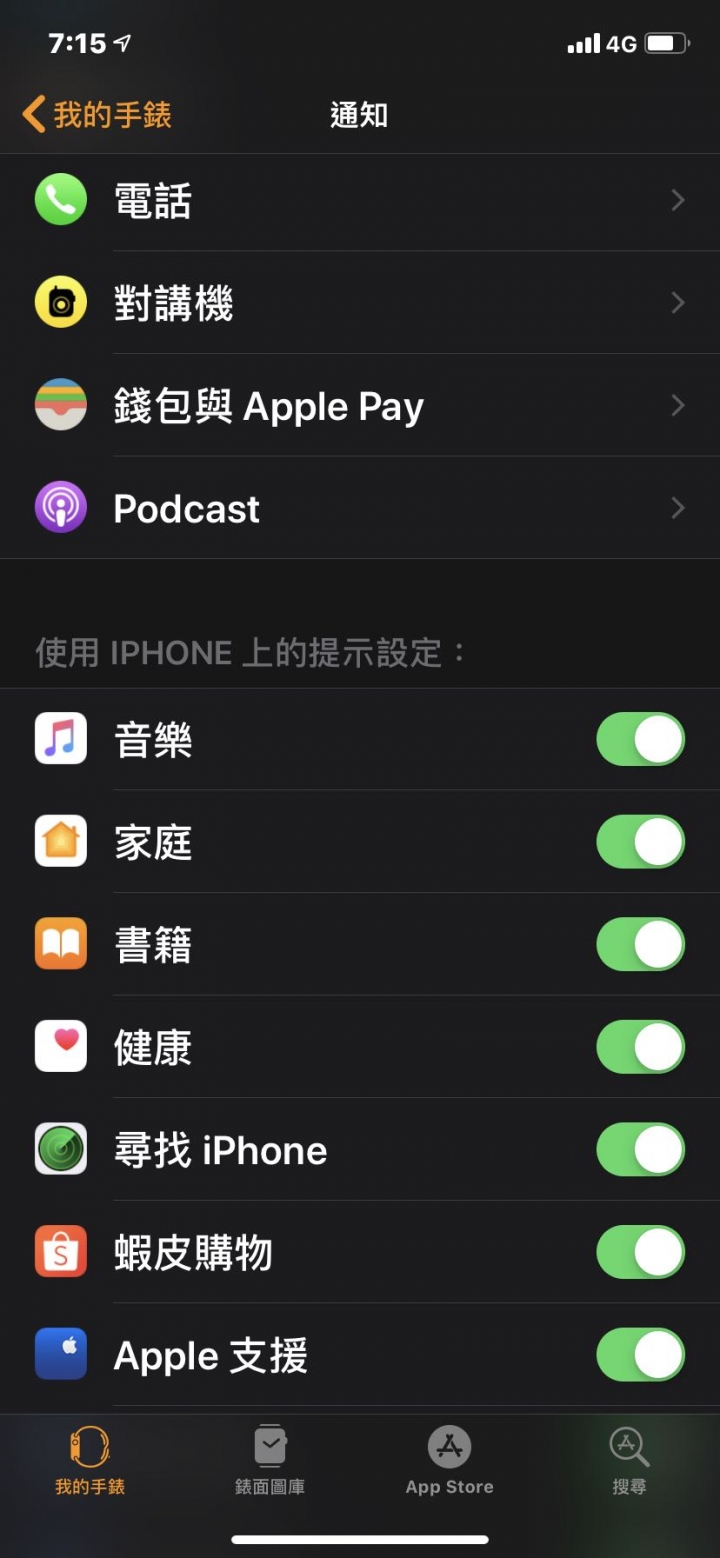Toggle the Apple 支援 switch
The width and height of the screenshot is (720, 1558).
pos(640,1354)
